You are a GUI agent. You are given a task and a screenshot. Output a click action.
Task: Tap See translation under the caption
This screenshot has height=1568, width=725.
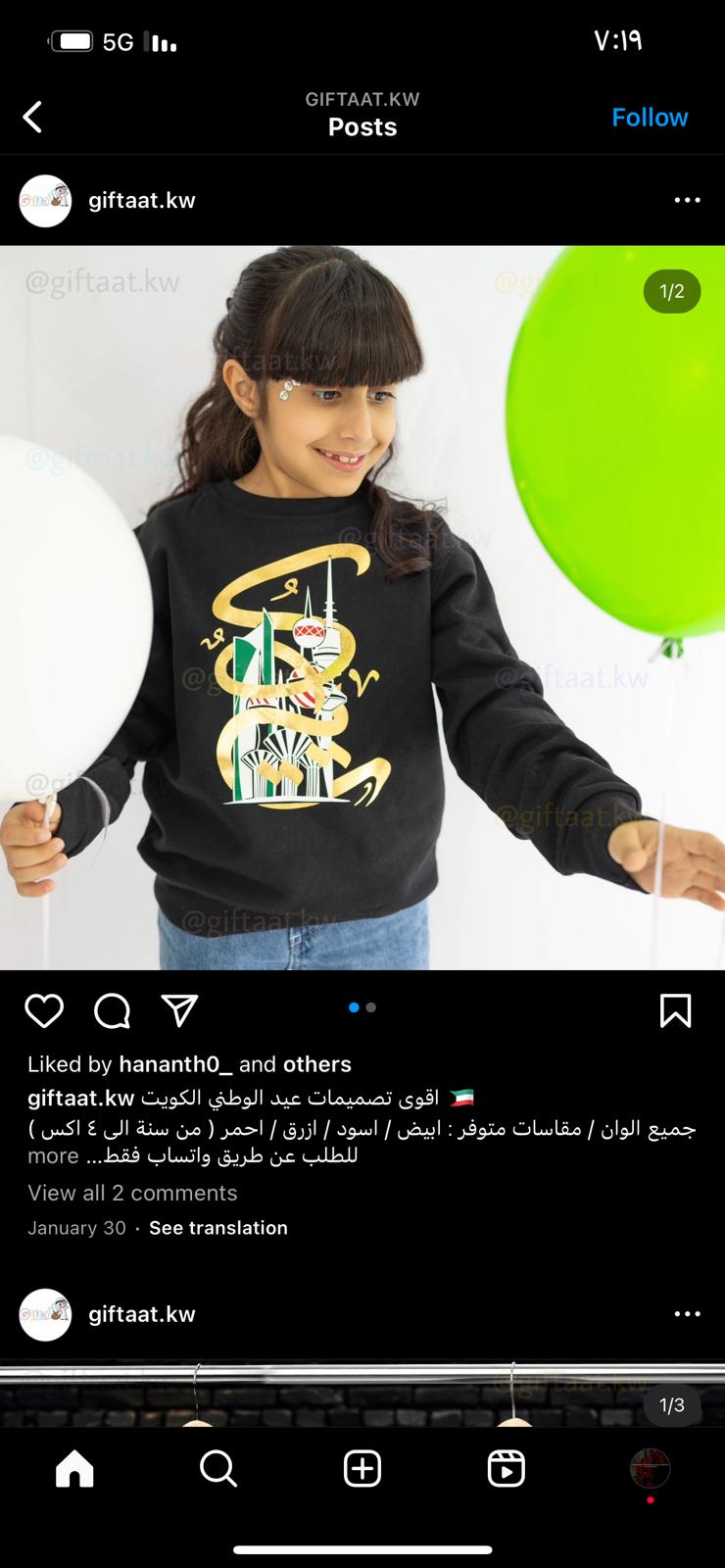coord(218,1228)
